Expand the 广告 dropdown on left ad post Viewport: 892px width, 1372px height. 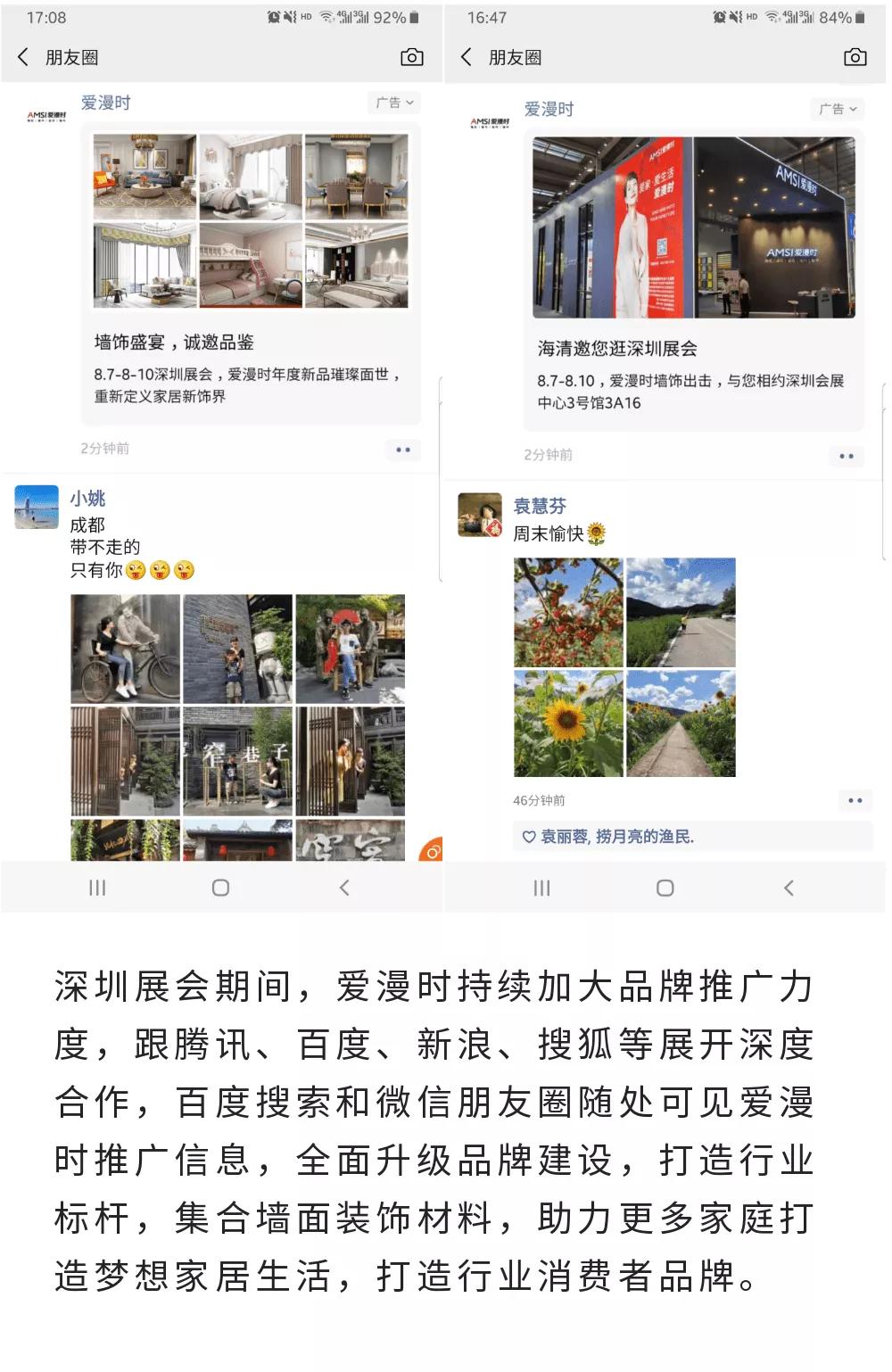(x=394, y=103)
